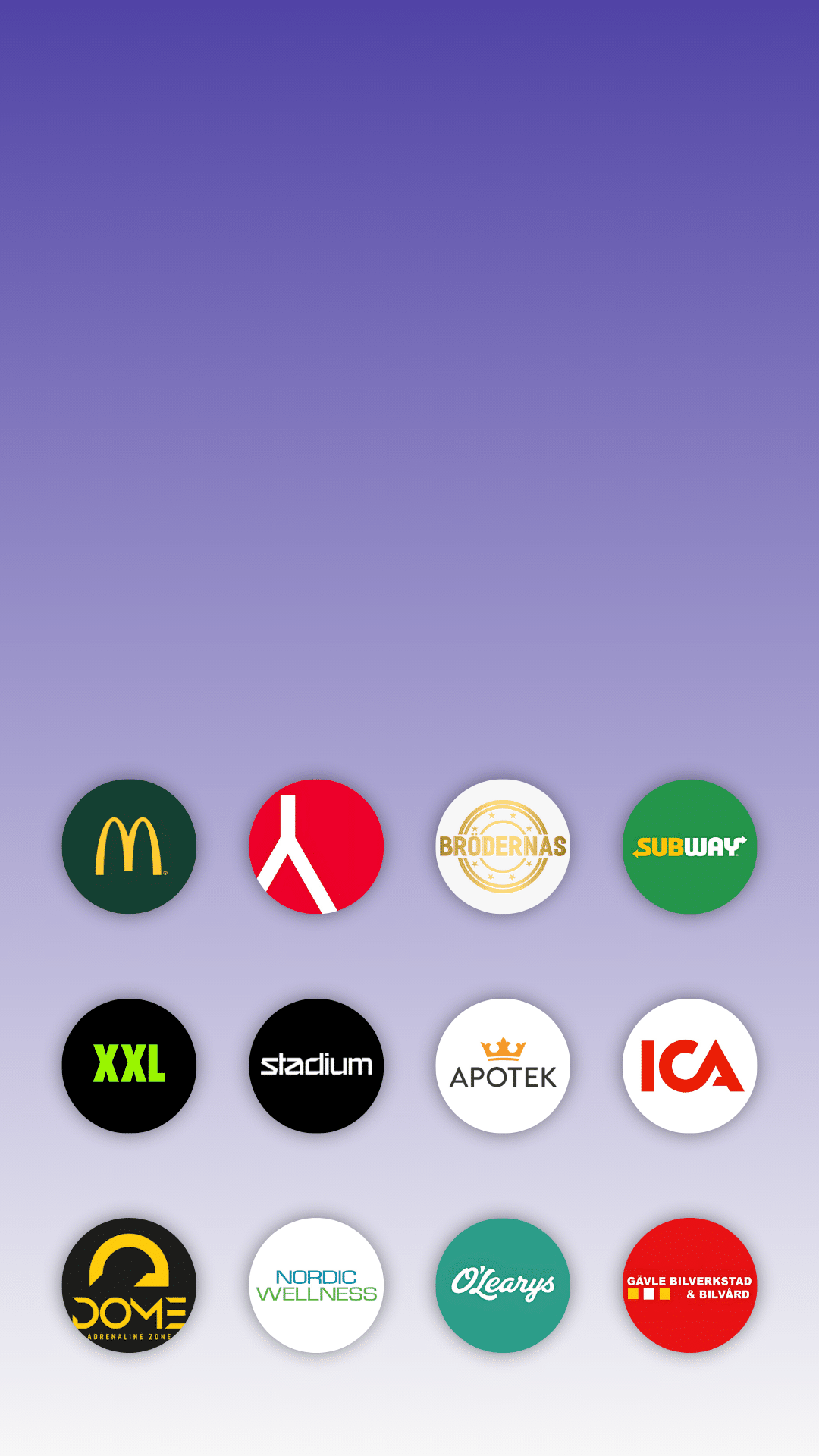Open the Dome Adrenaline Zone tile

coord(129,1285)
